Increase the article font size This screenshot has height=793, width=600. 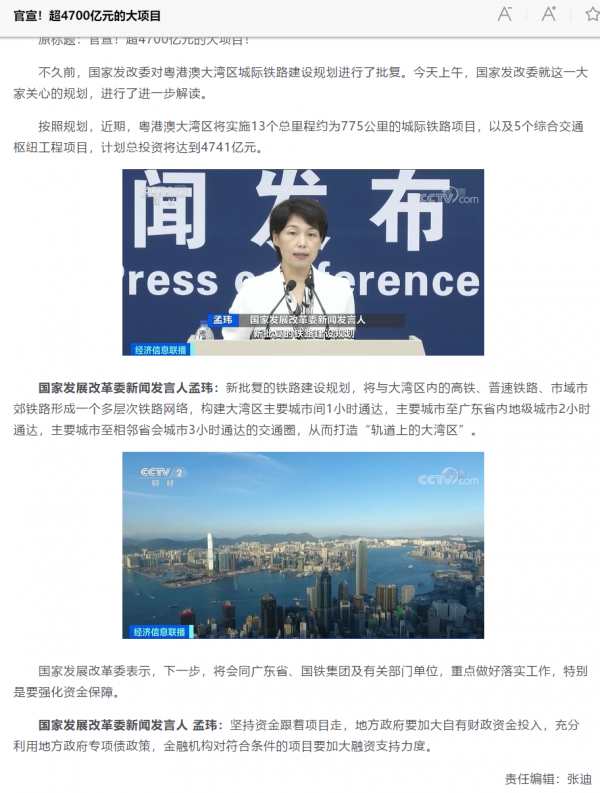coord(549,14)
